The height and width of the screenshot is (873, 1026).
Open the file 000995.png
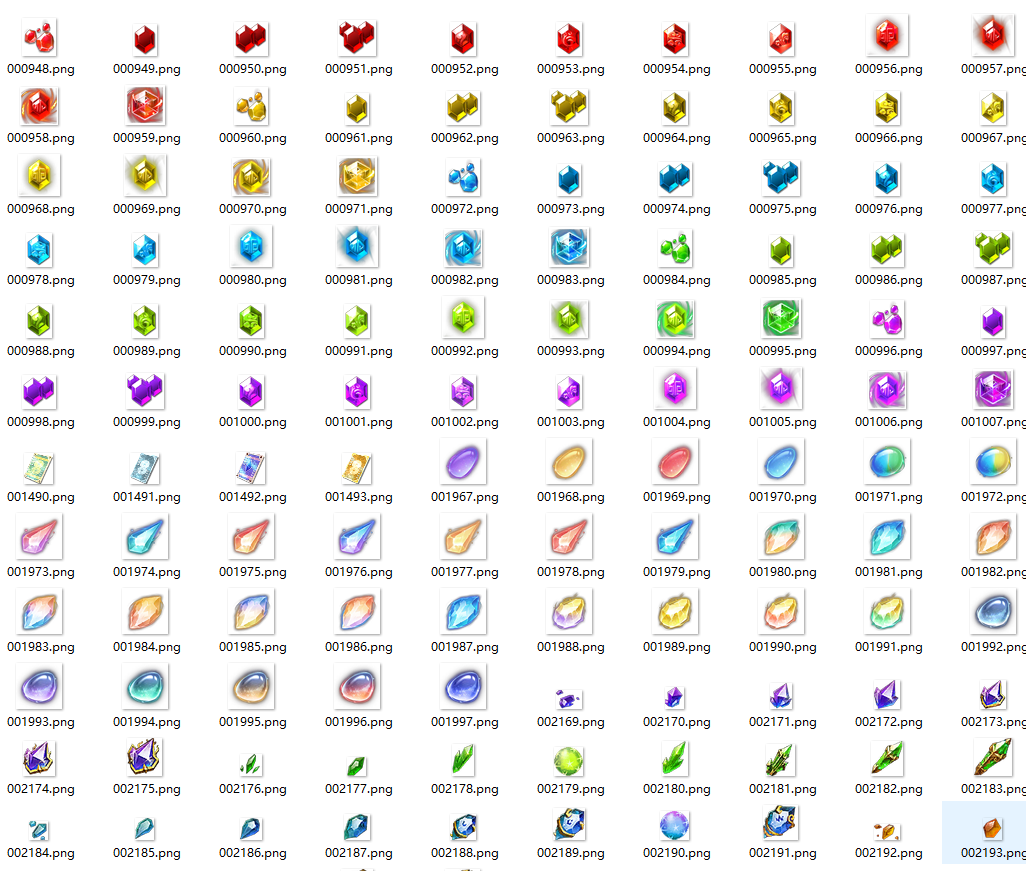(782, 319)
